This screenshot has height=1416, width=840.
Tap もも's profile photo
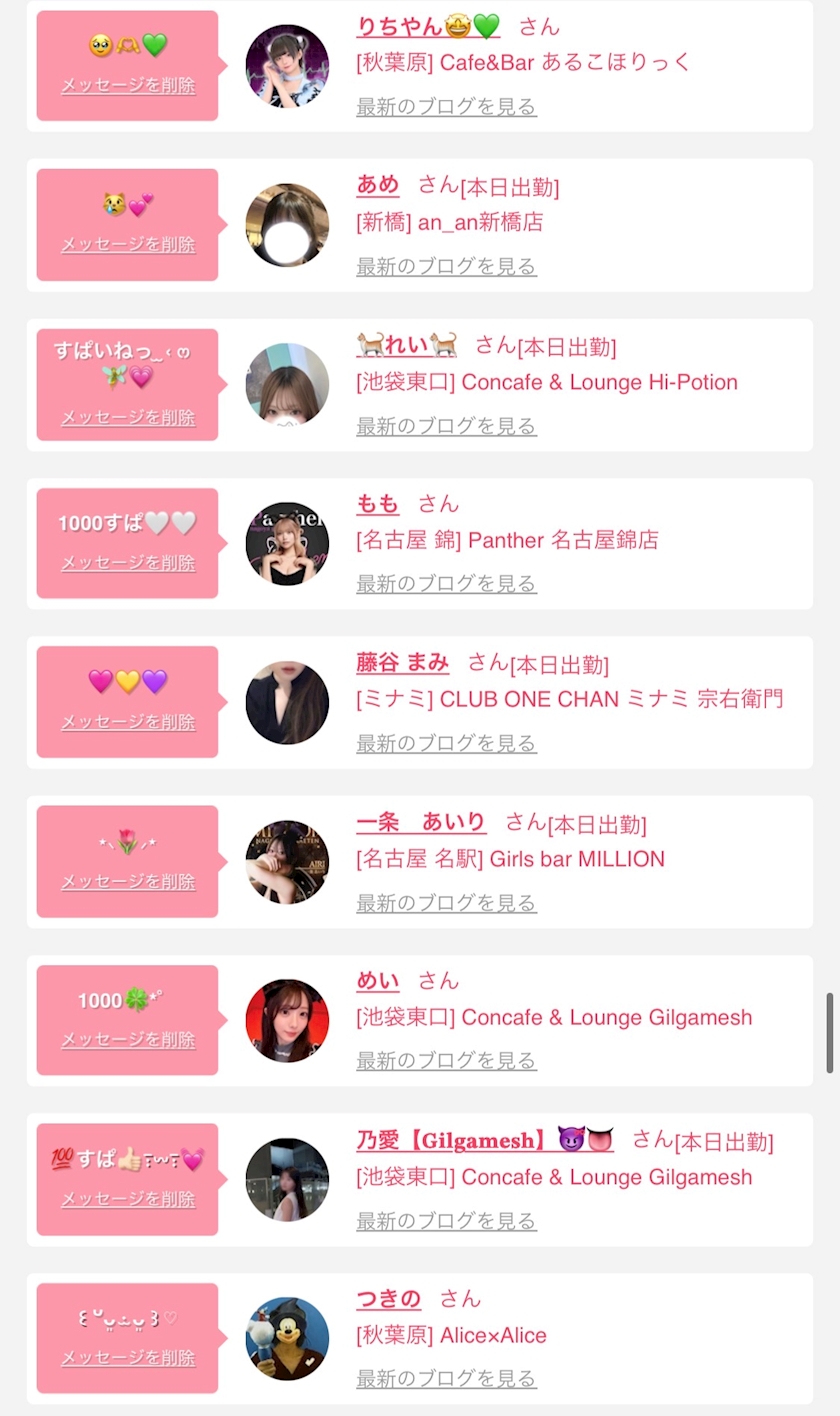287,543
